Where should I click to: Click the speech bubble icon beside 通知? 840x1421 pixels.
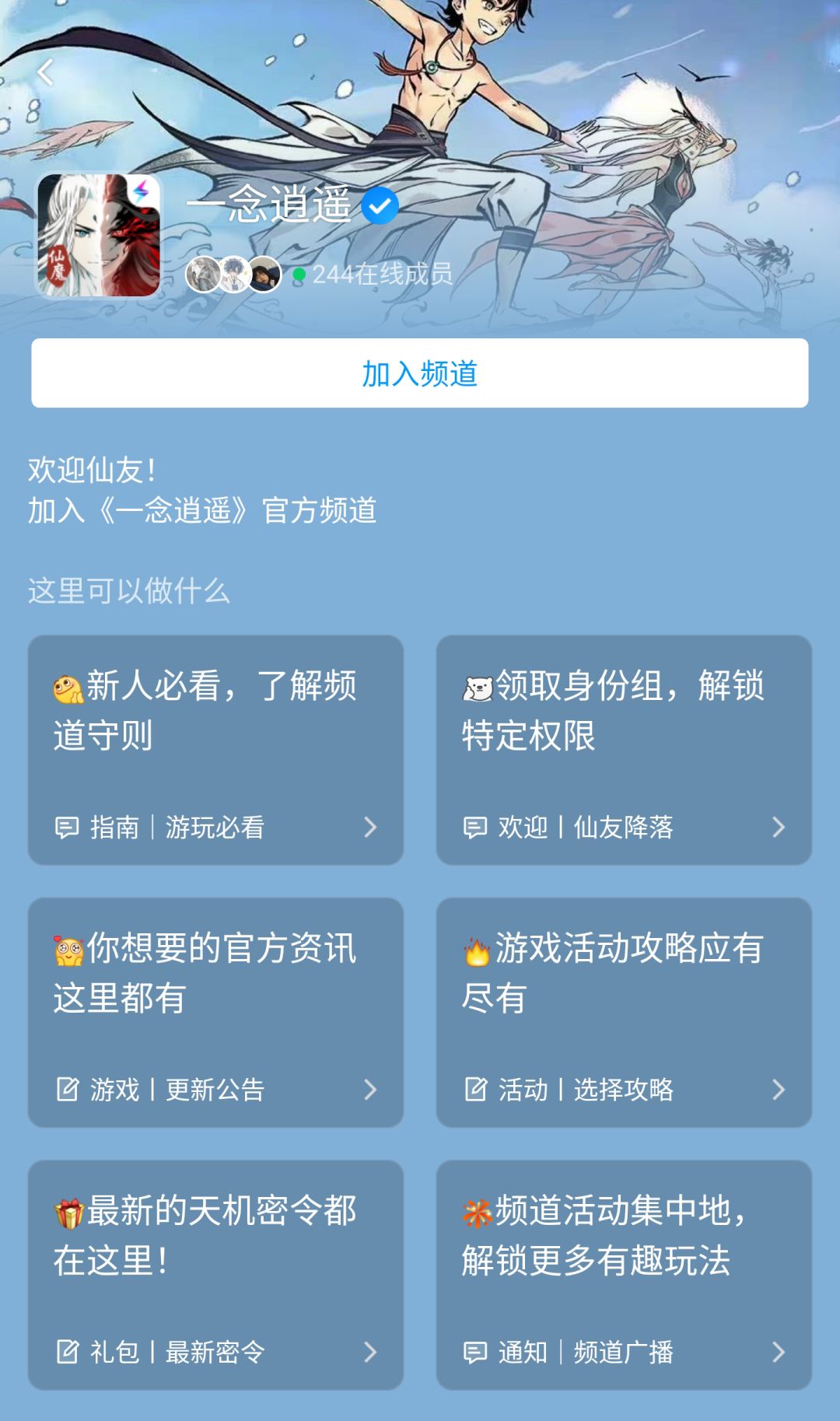point(476,1353)
